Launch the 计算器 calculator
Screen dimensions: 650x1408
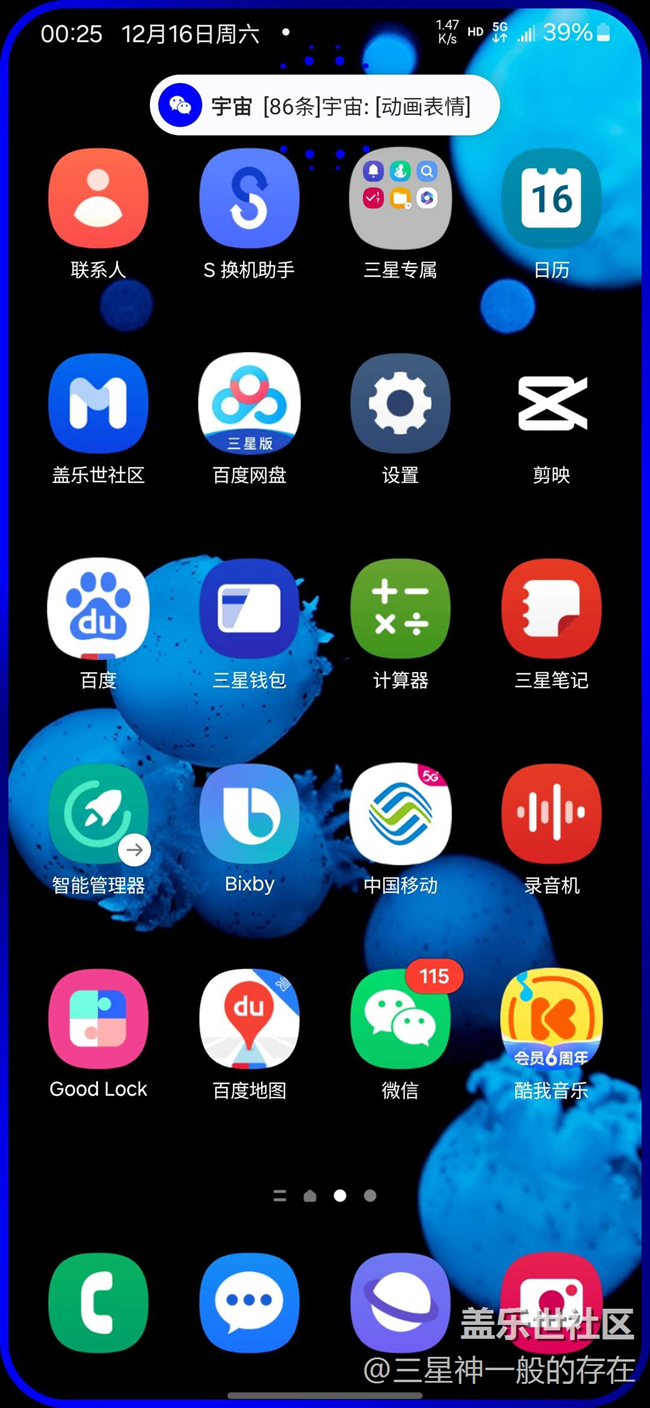(x=400, y=608)
